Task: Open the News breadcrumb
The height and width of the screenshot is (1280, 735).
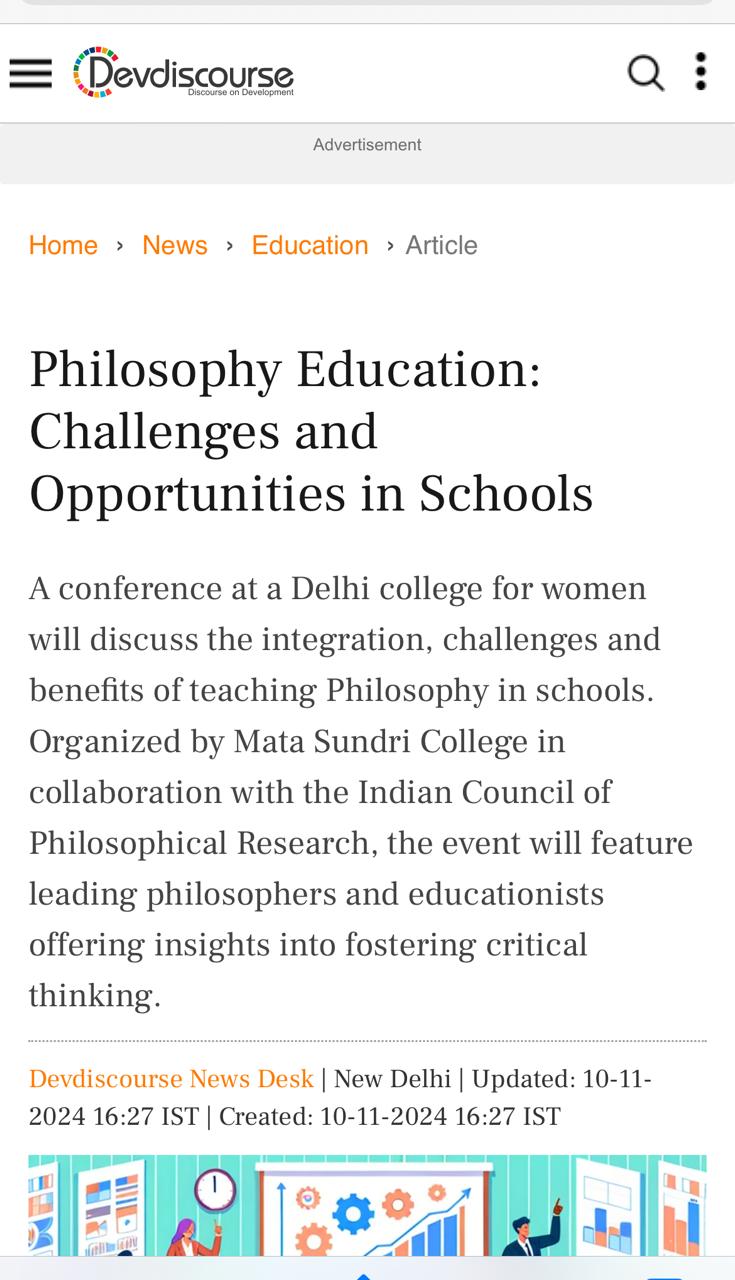Action: (x=175, y=246)
